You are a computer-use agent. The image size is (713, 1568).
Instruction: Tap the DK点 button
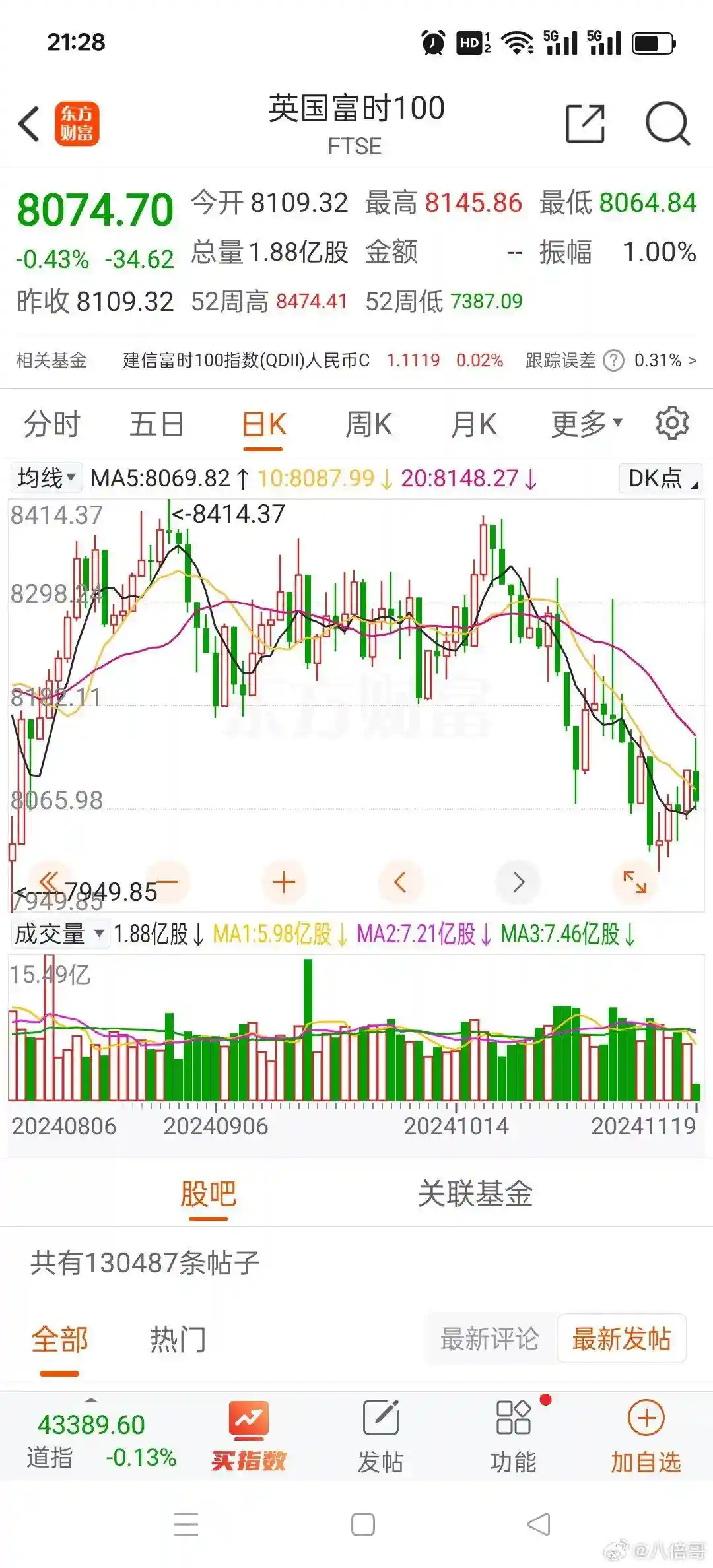(661, 478)
